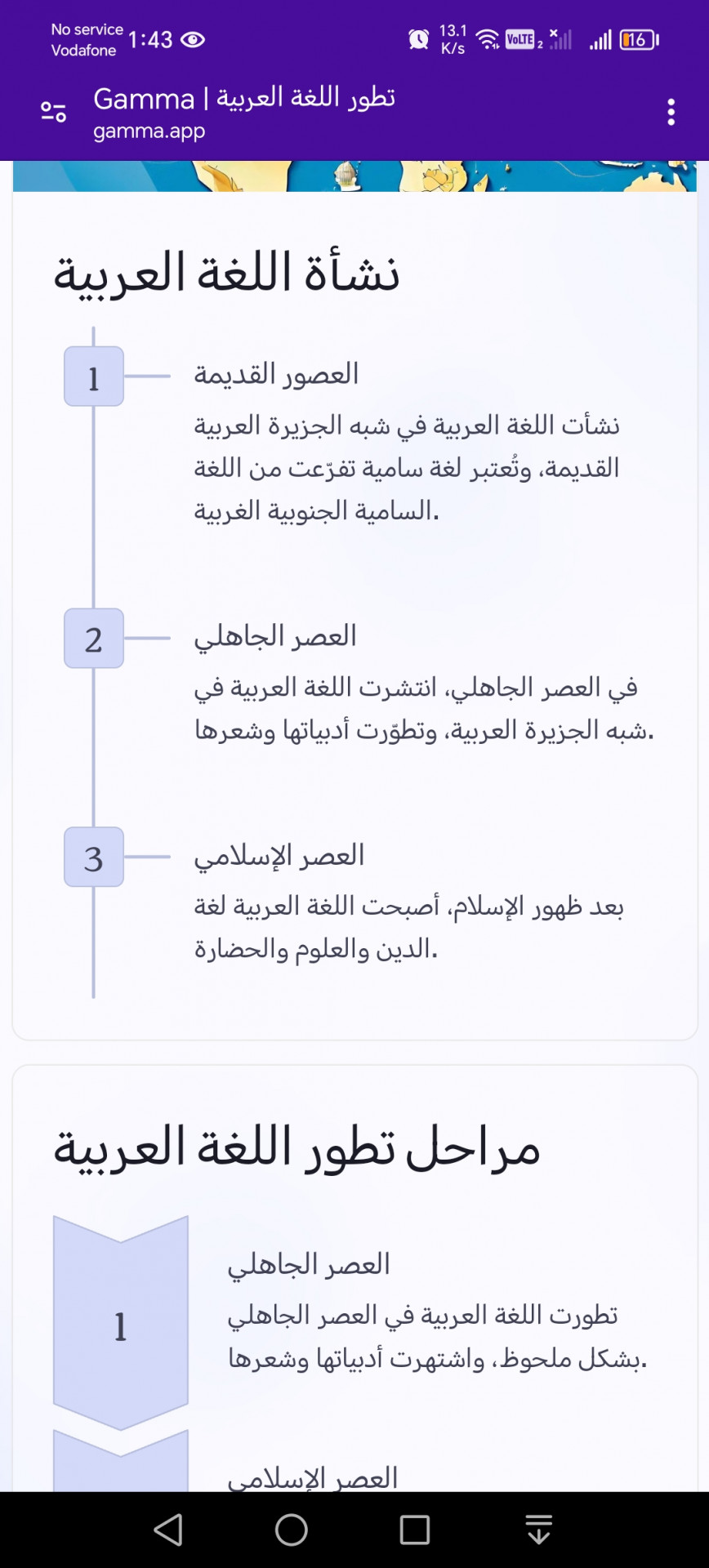Tap the gamma.app page title bar
The image size is (709, 1568).
click(245, 112)
